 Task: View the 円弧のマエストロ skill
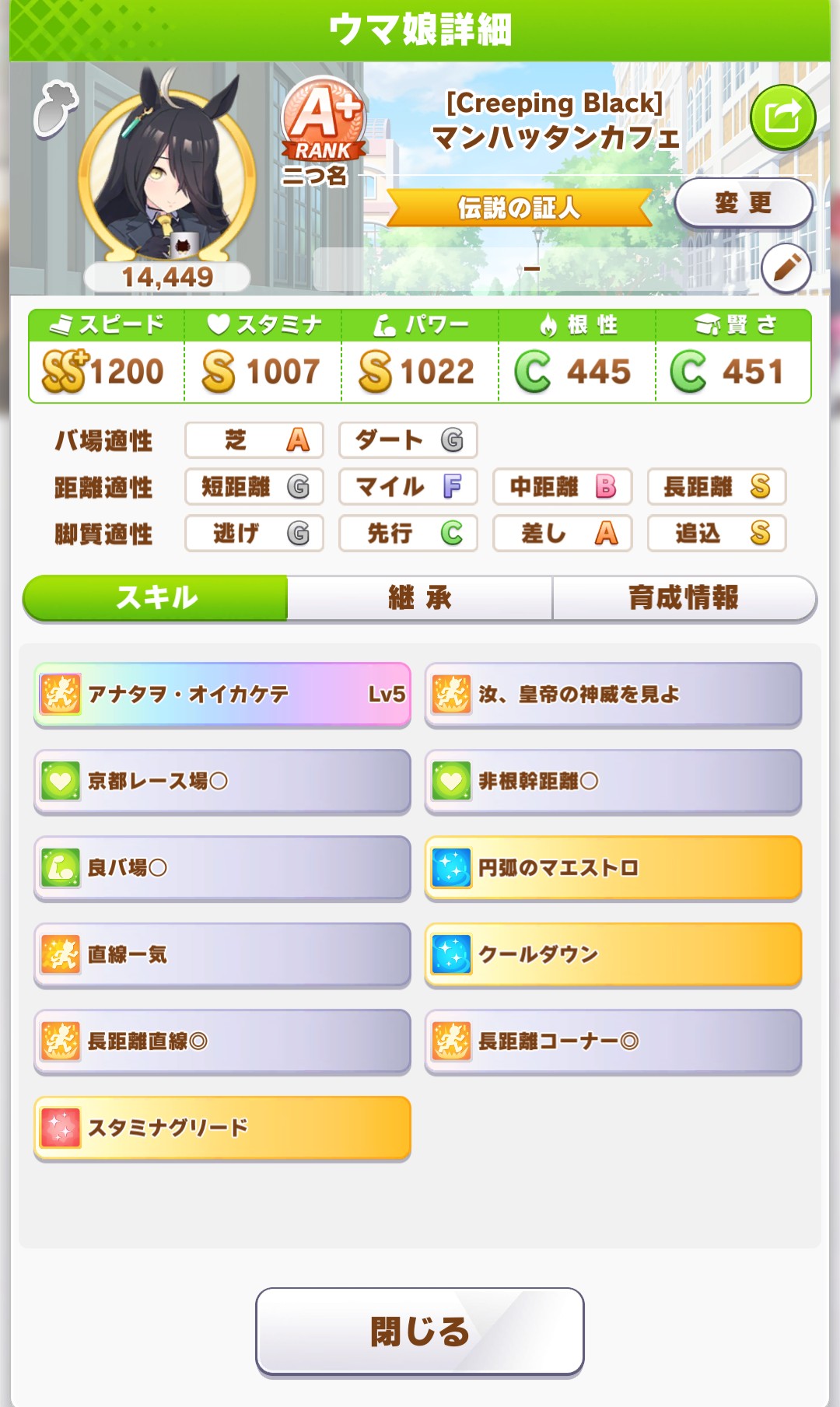[x=613, y=867]
